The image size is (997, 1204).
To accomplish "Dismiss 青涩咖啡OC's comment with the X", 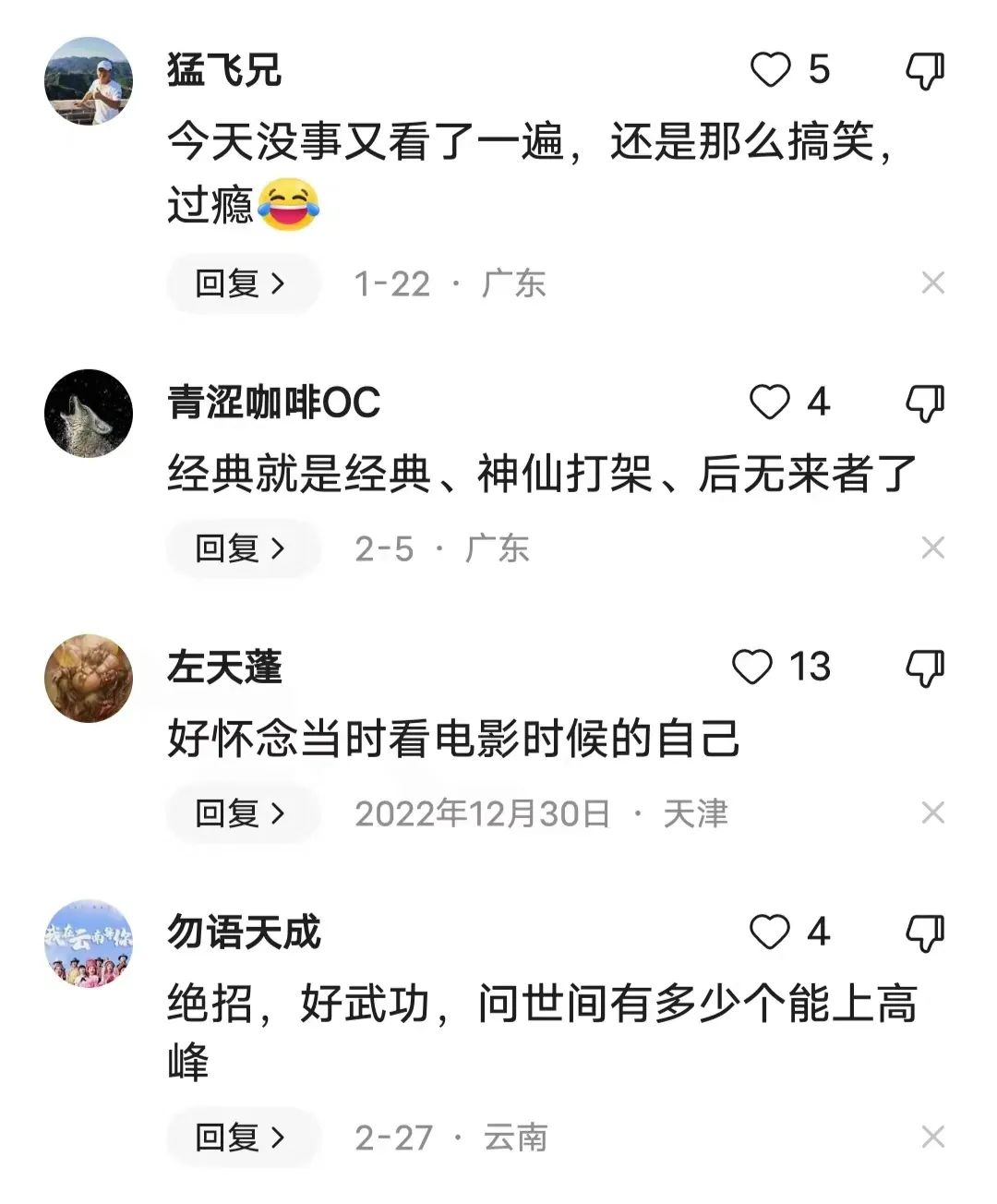I will pyautogui.click(x=932, y=548).
